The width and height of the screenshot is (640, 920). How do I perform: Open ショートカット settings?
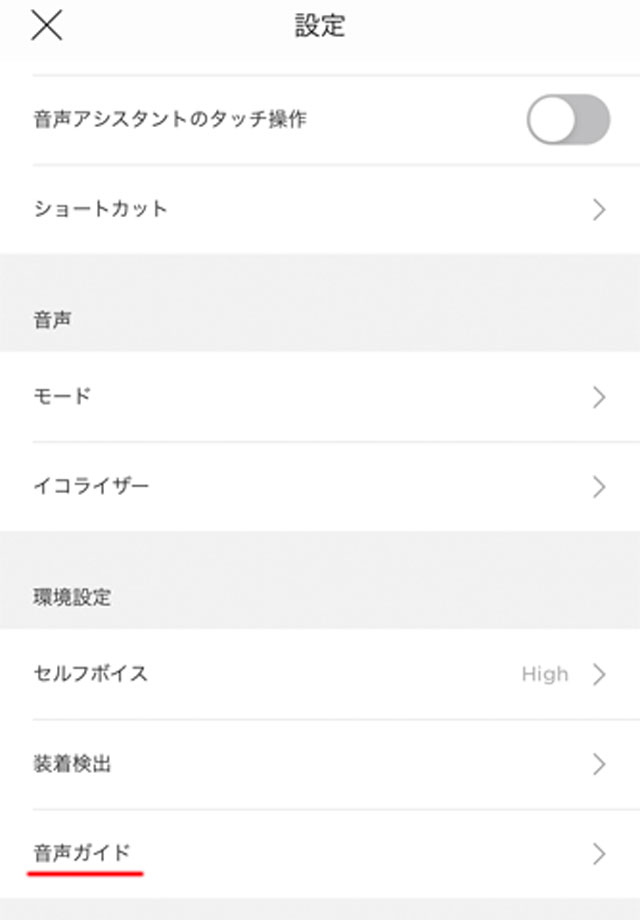click(320, 209)
